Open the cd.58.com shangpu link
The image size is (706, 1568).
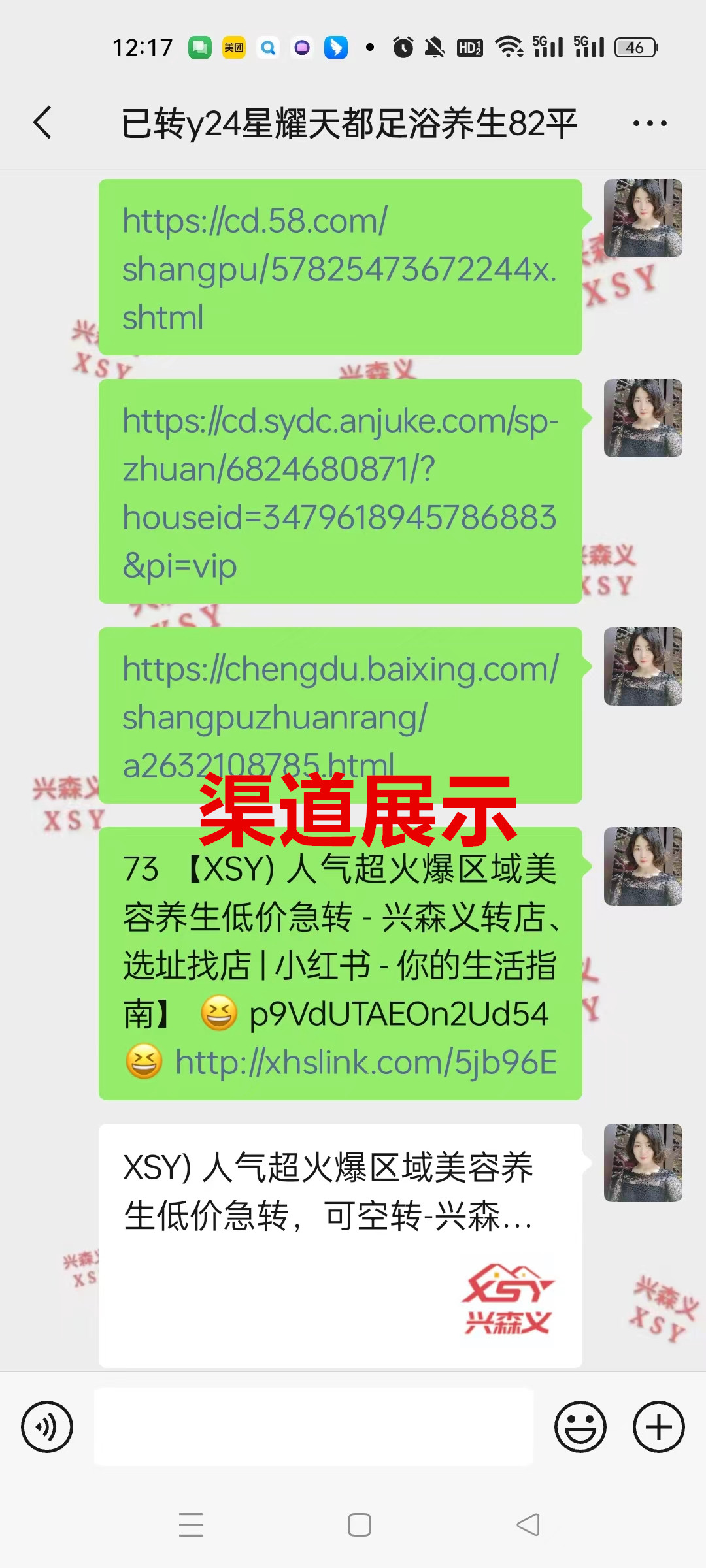339,269
